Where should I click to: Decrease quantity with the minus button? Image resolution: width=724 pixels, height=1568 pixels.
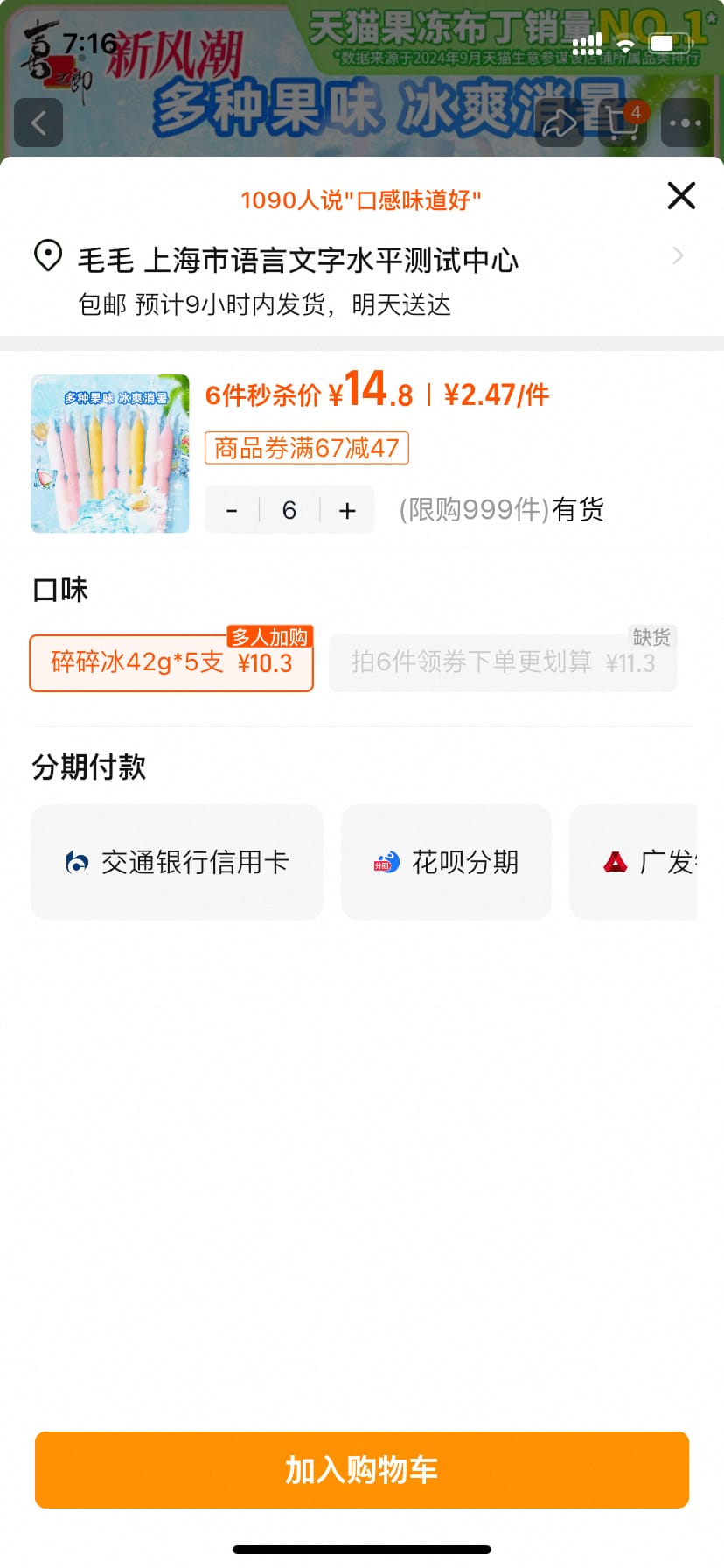pyautogui.click(x=231, y=509)
